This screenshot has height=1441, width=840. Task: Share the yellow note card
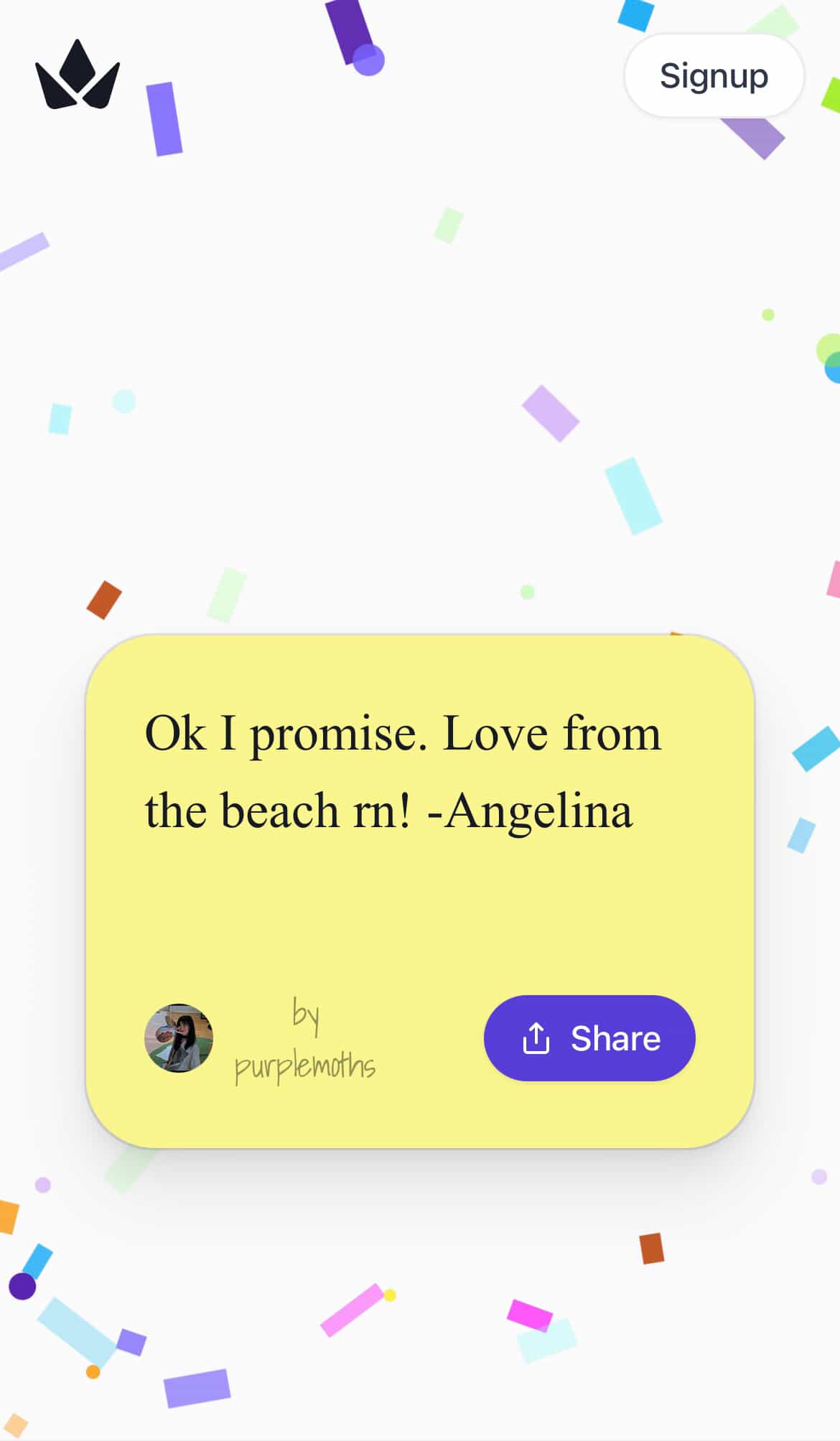[x=589, y=1037]
